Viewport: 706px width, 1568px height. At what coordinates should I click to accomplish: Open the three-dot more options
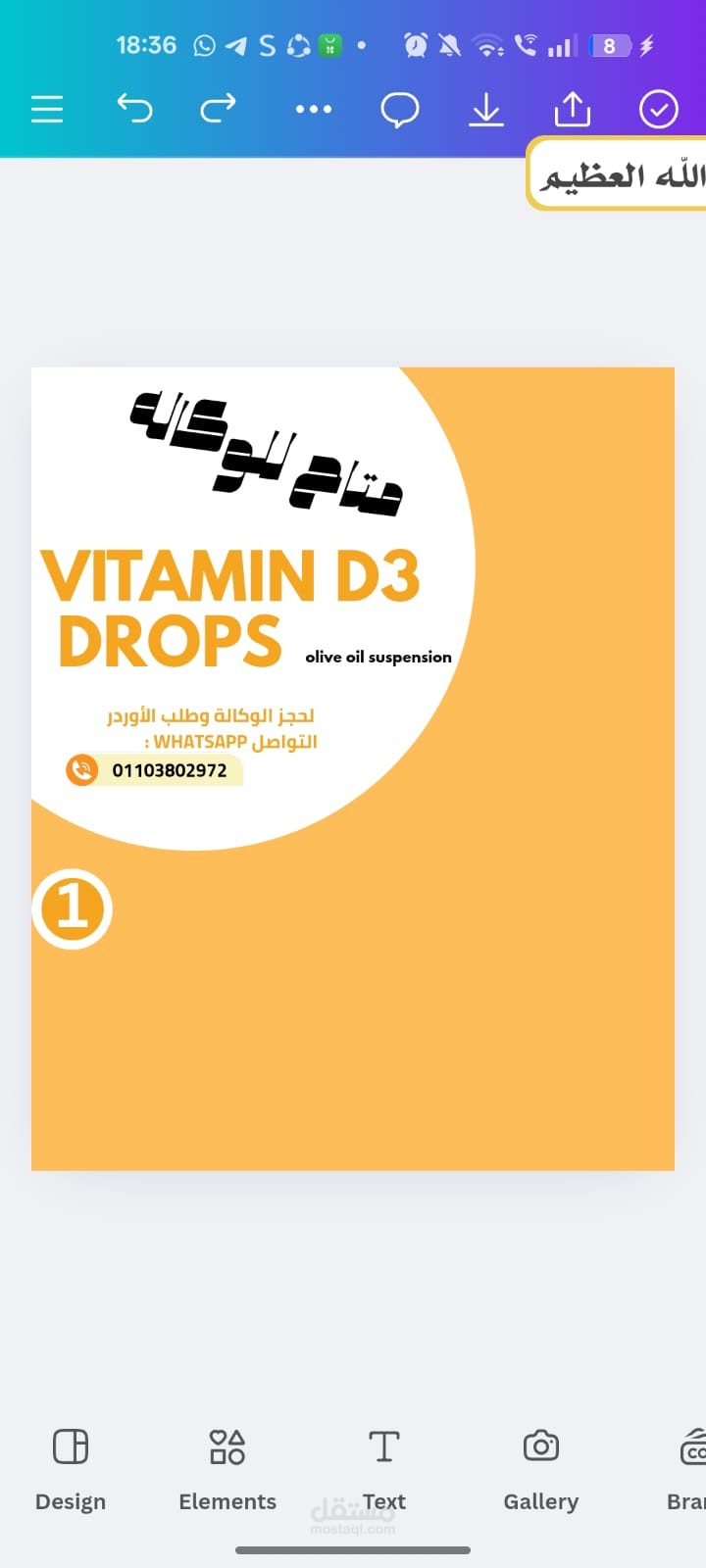coord(314,109)
